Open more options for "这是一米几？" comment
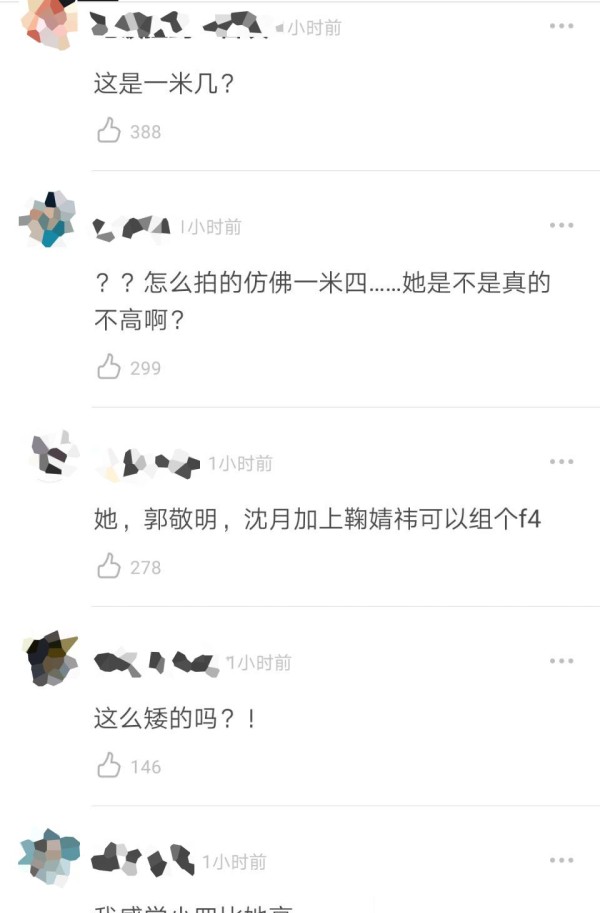The image size is (600, 913). tap(561, 26)
